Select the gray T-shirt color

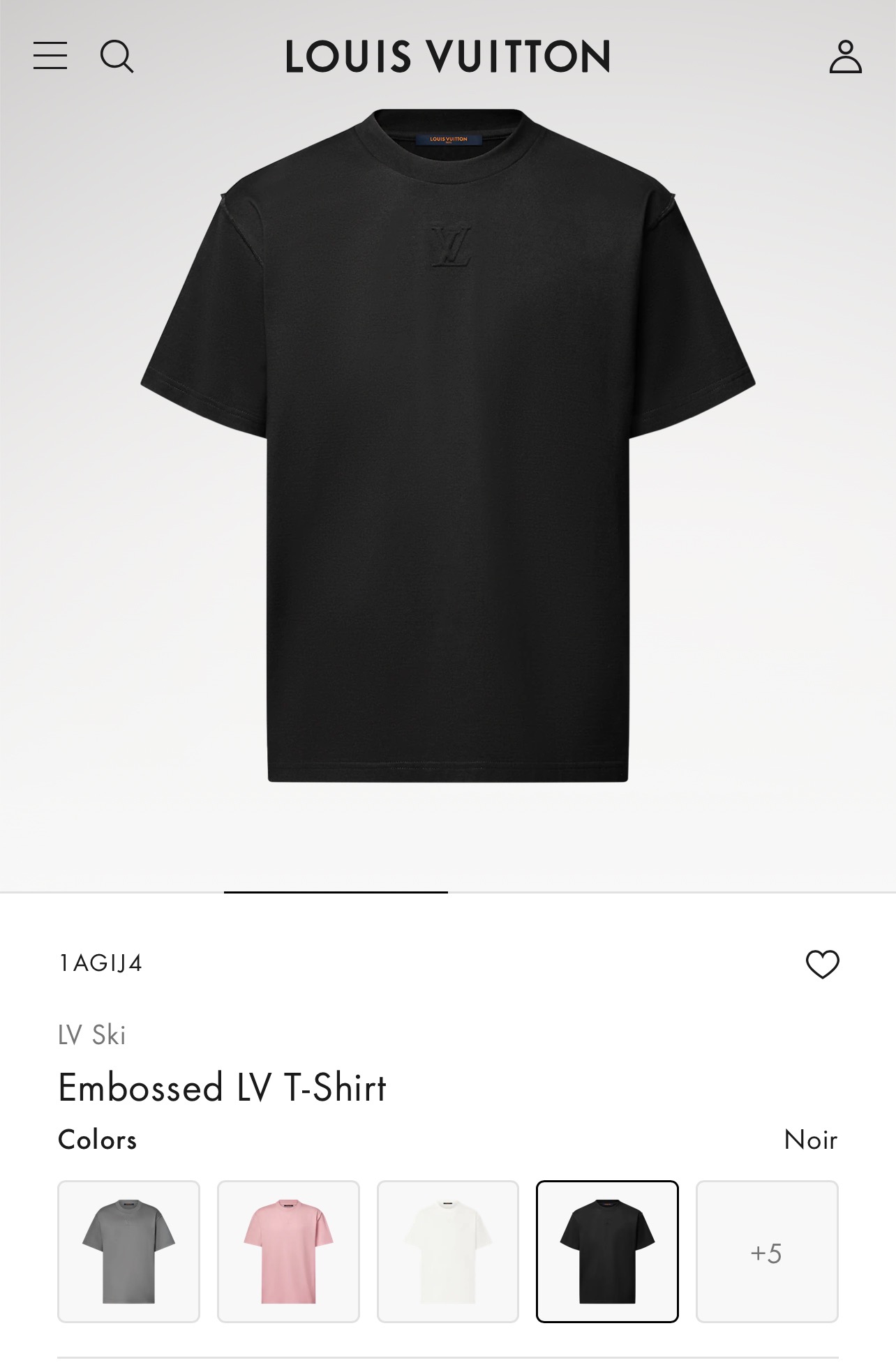(x=128, y=1251)
